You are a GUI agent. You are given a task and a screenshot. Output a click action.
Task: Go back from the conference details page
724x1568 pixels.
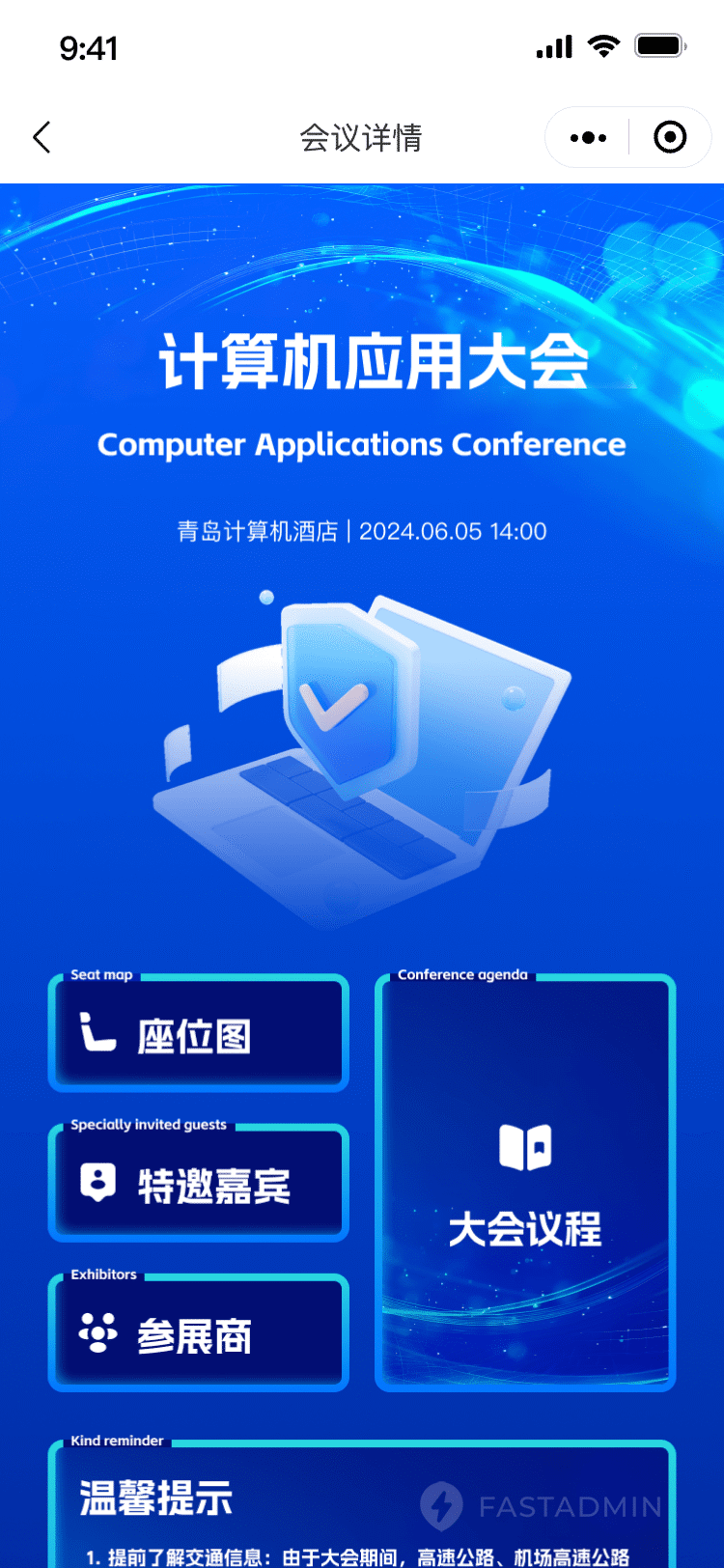coord(42,137)
